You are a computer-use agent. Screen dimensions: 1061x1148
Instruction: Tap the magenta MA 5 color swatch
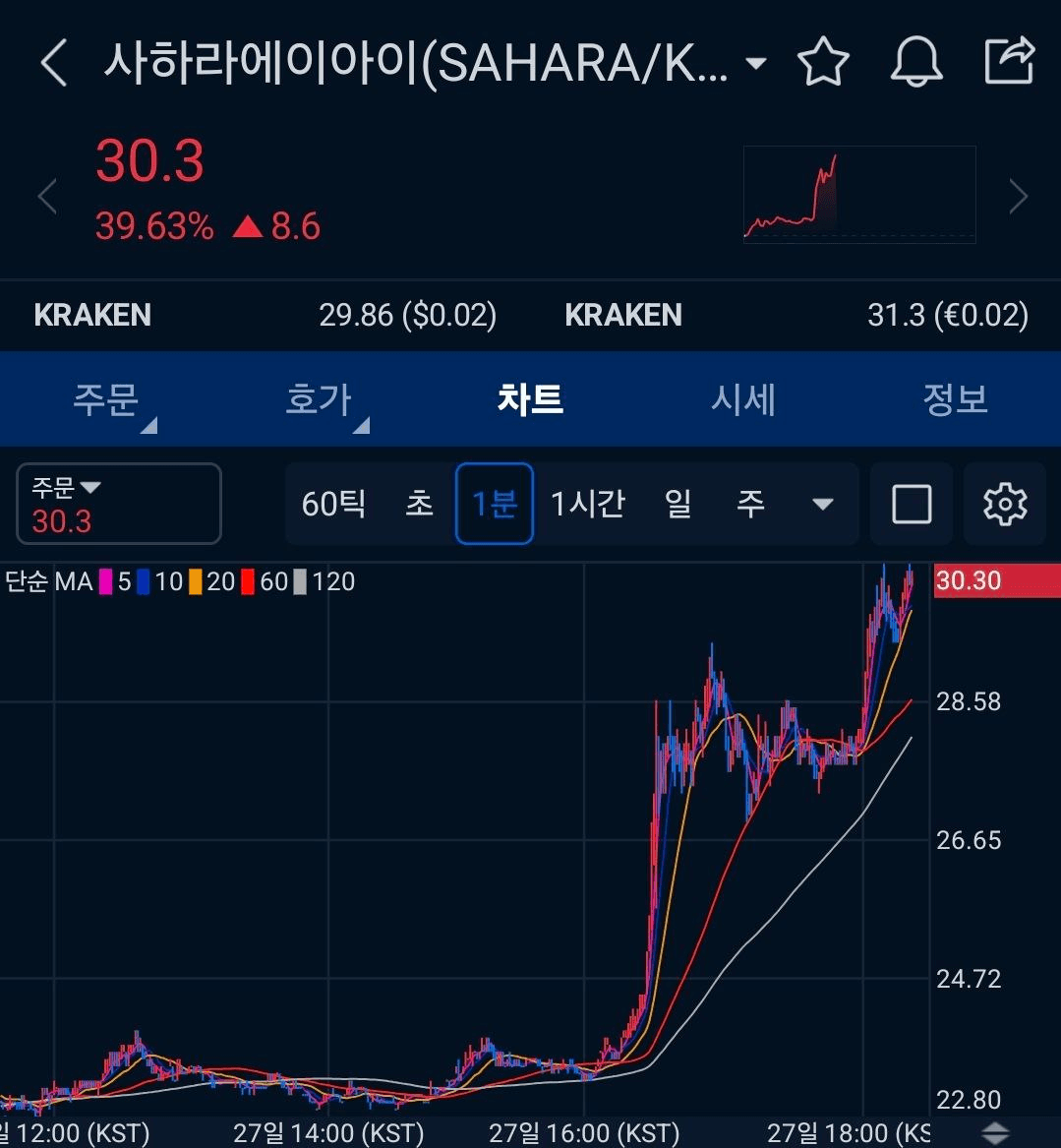click(108, 581)
